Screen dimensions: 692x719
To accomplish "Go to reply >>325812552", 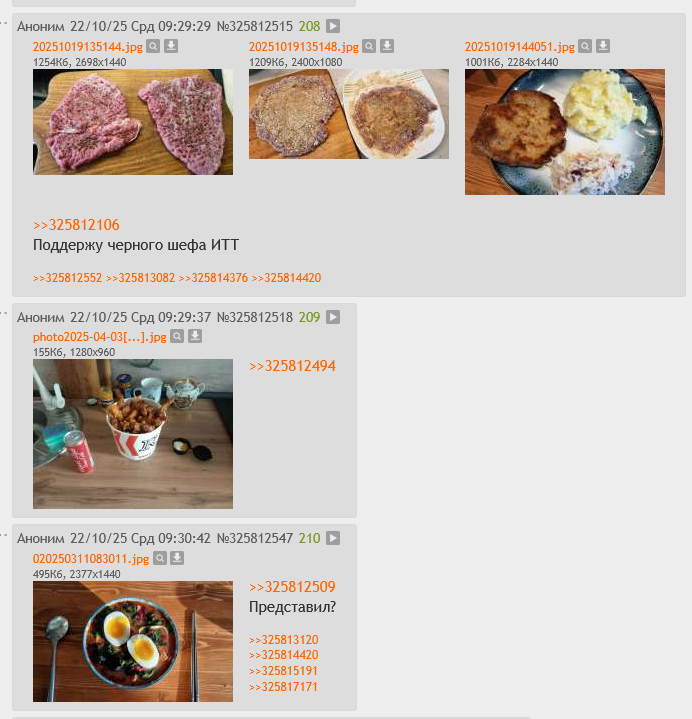I will click(67, 278).
